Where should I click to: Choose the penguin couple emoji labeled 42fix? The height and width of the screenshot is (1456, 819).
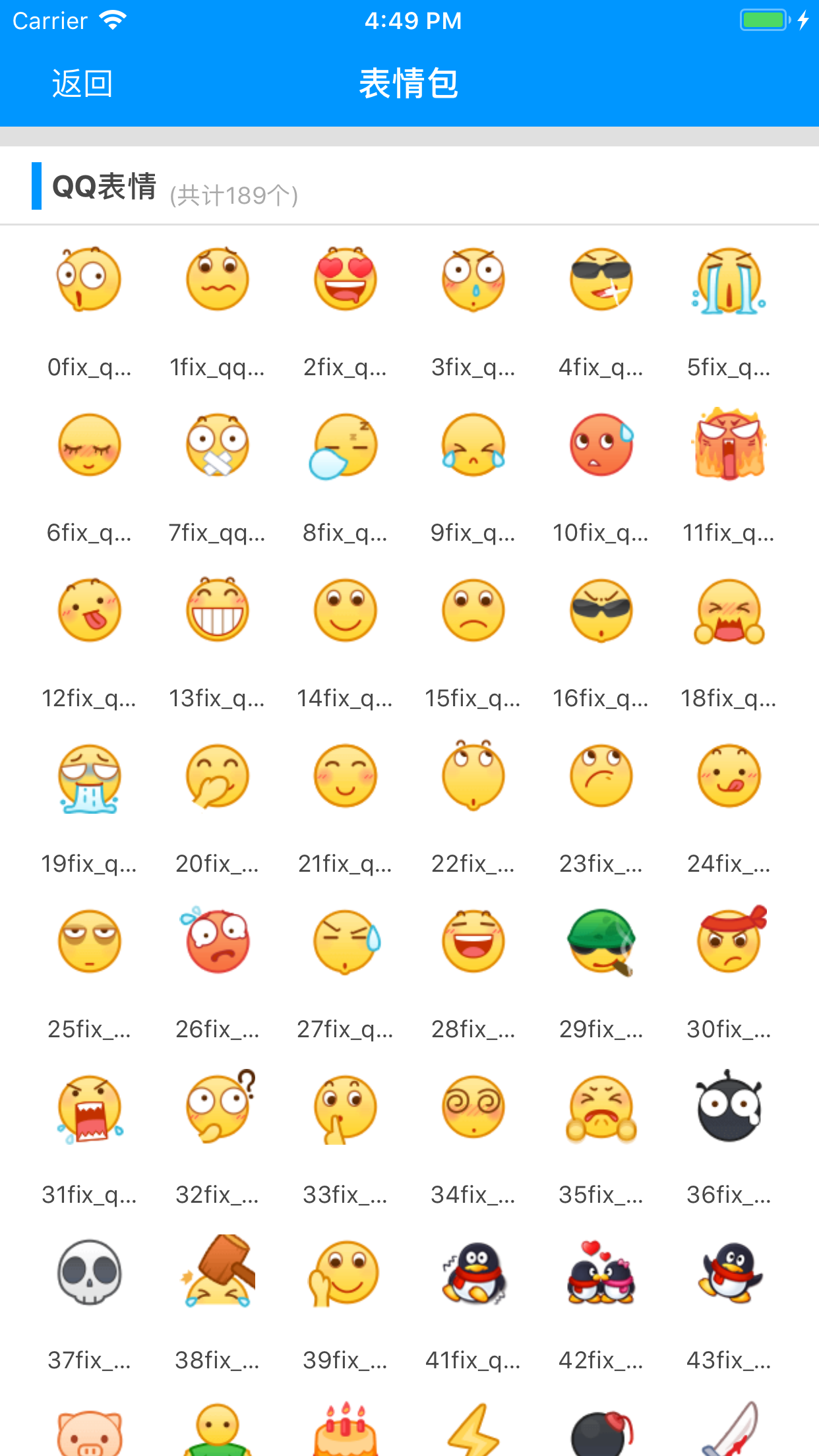coord(600,1273)
